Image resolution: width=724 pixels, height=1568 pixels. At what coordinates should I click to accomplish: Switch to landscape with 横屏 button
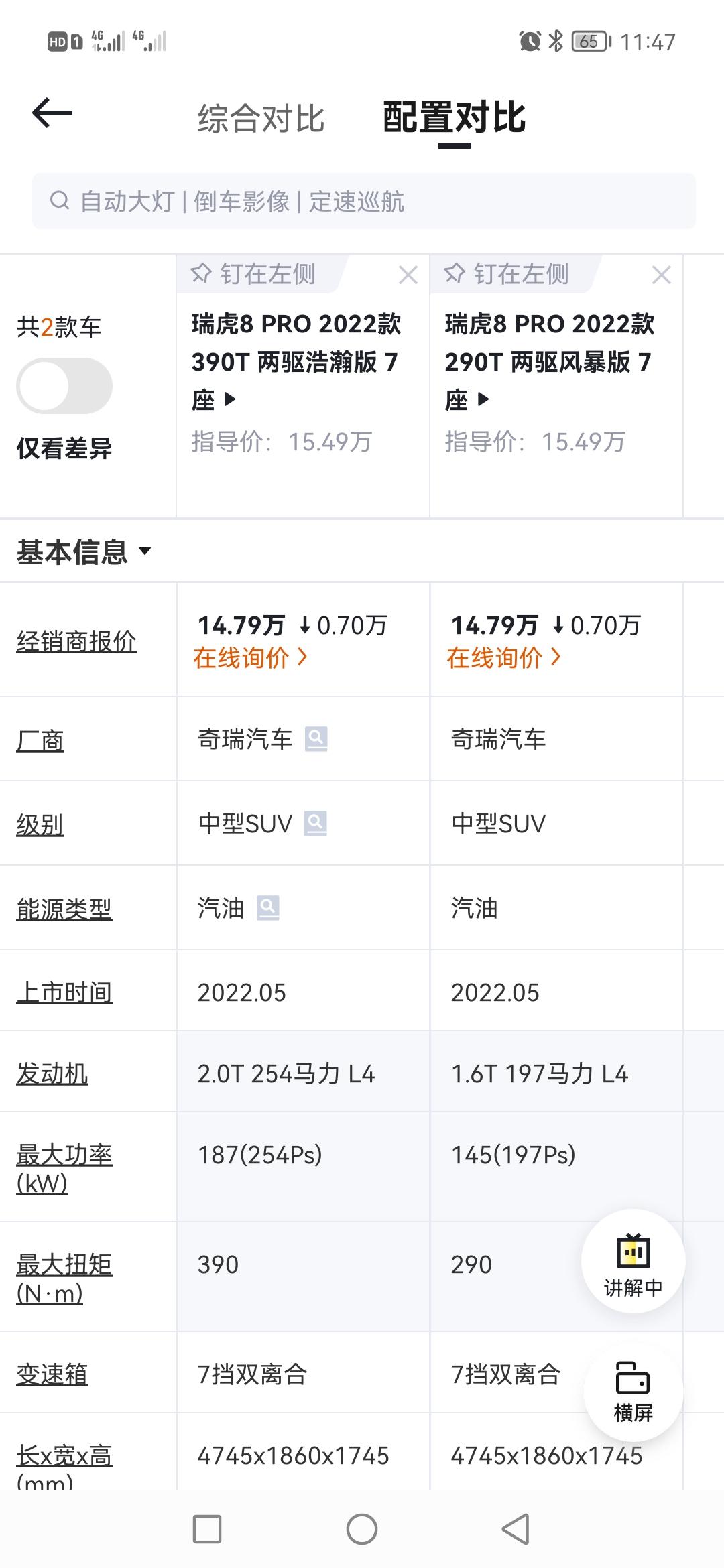633,1391
